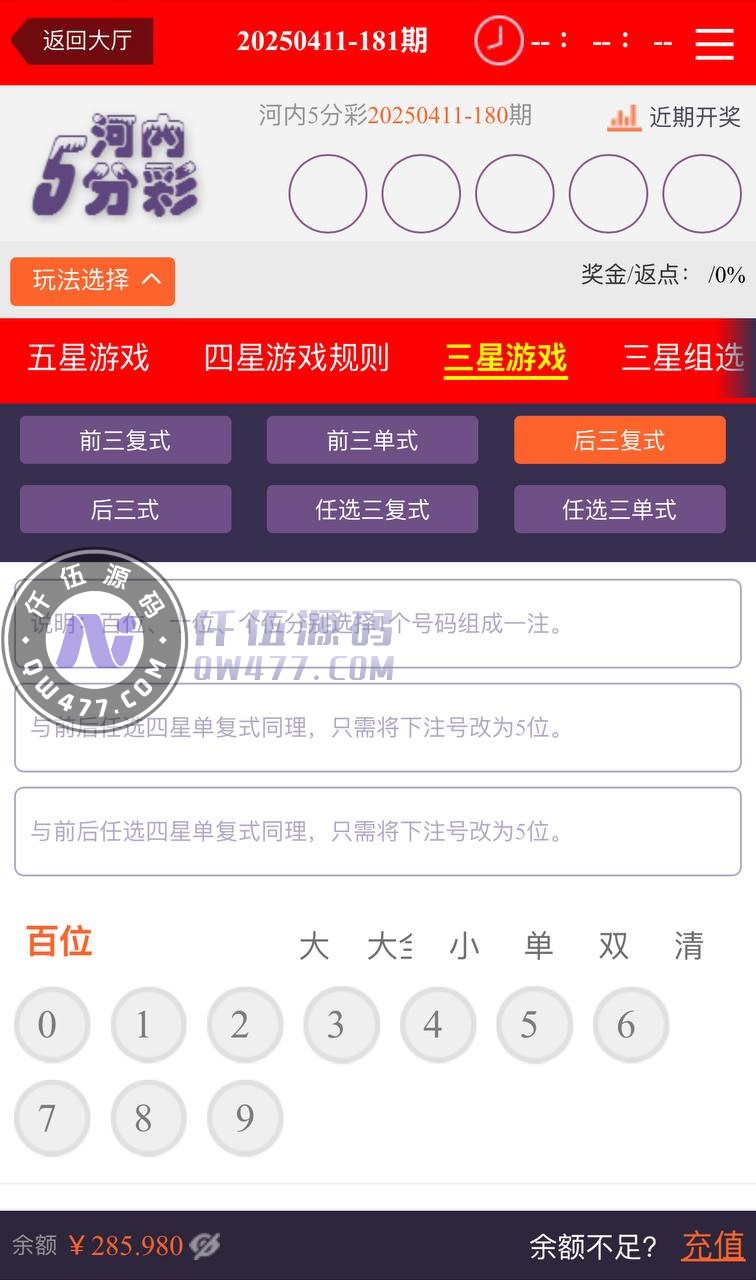756x1280 pixels.
Task: Pick number 5 for 百位
Action: [x=530, y=1025]
